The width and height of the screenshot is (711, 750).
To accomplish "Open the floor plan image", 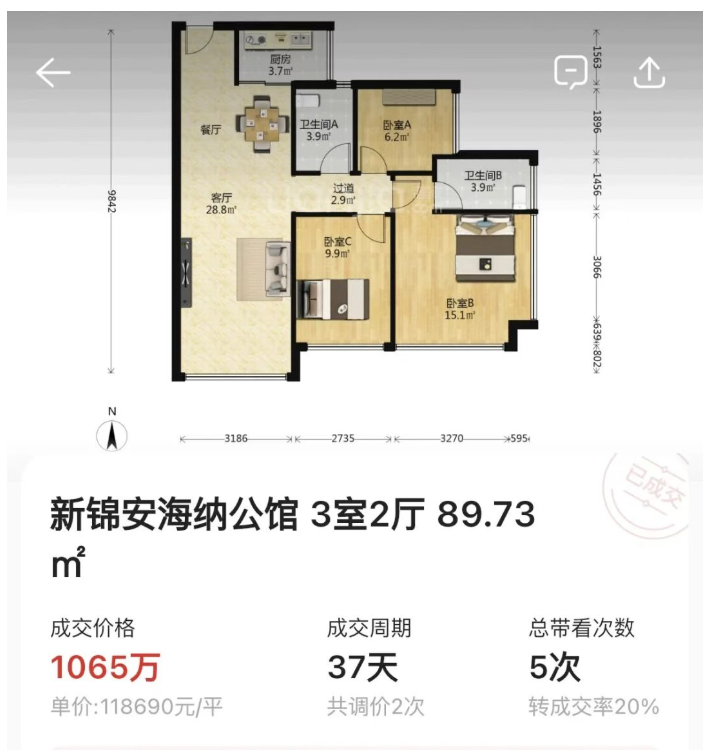I will [x=355, y=230].
